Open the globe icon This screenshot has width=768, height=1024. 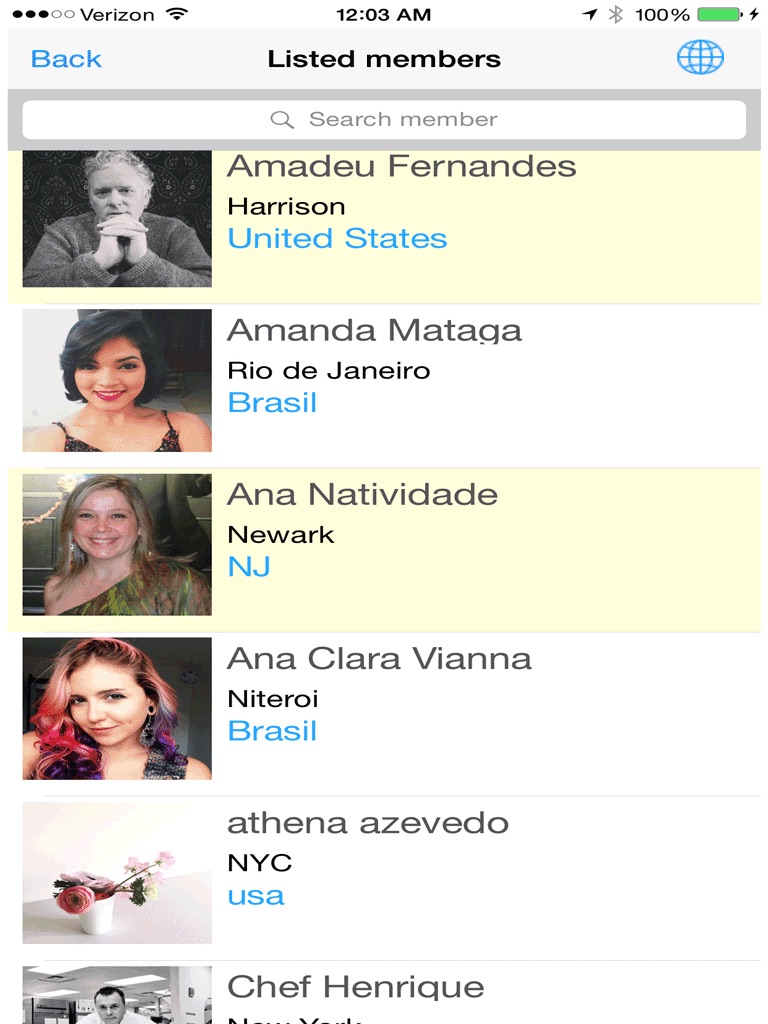point(700,58)
